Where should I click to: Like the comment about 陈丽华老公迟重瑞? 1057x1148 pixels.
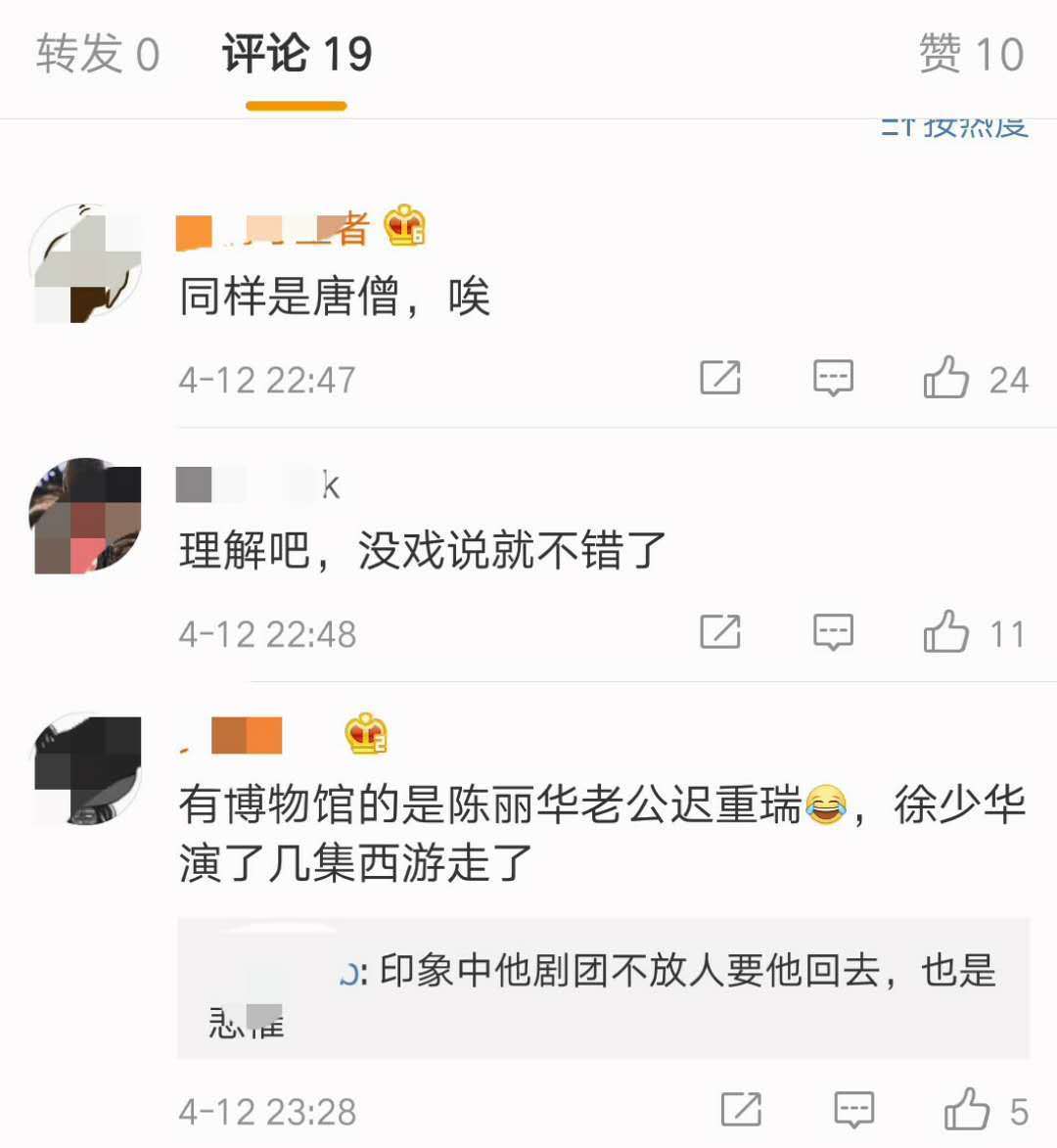point(967,1110)
